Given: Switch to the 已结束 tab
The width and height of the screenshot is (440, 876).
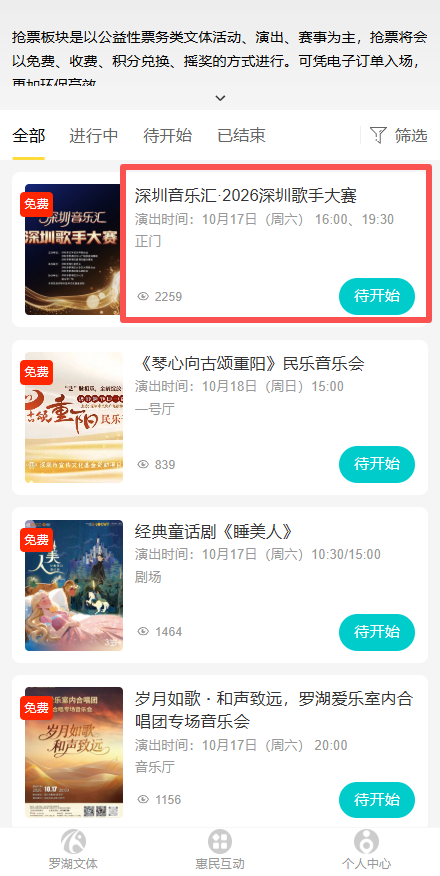Looking at the screenshot, I should point(241,136).
